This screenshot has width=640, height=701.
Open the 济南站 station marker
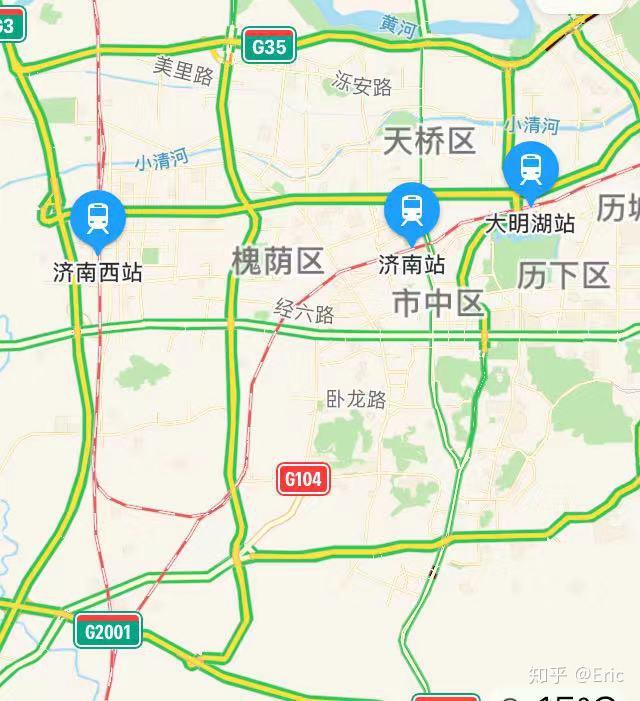coord(412,210)
